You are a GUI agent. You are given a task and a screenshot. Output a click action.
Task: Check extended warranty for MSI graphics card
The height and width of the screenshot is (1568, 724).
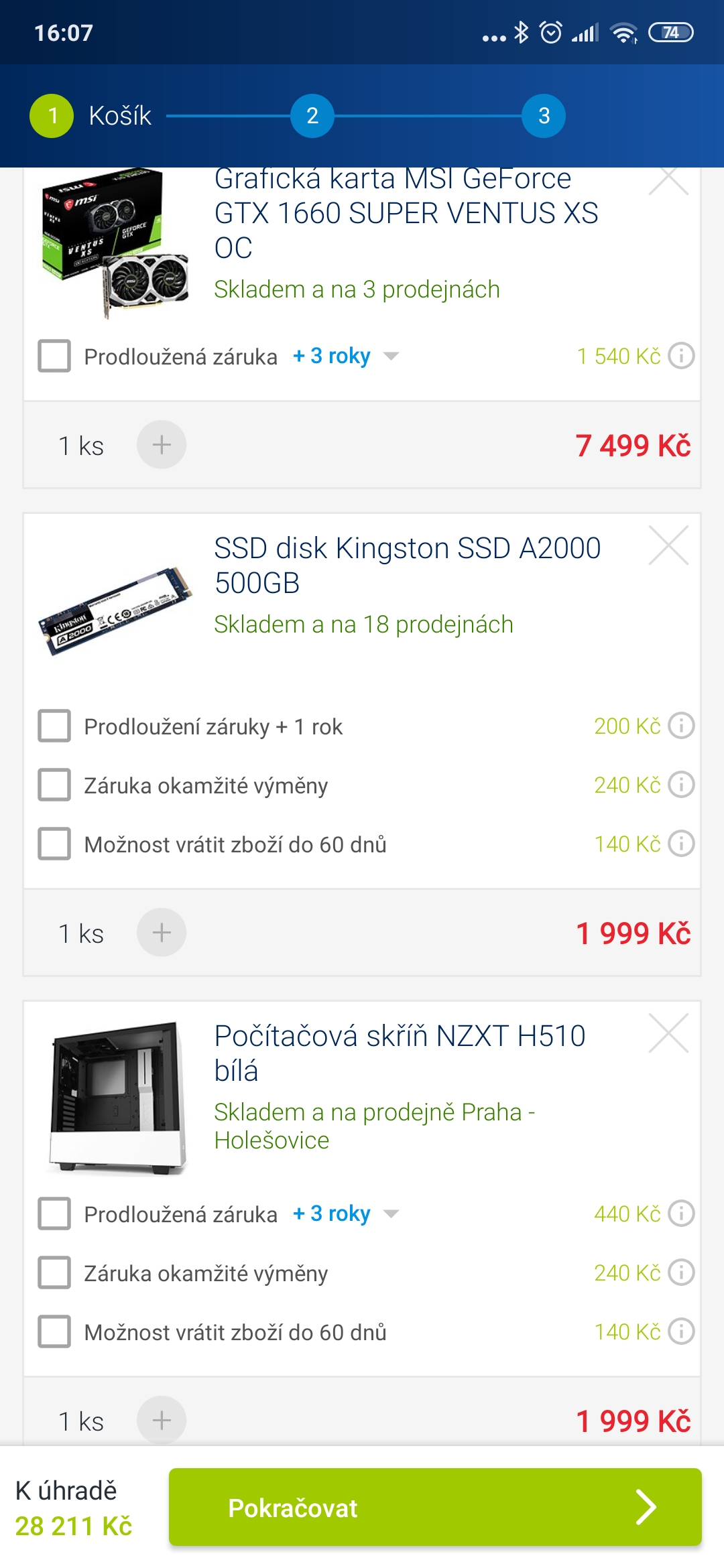tap(54, 356)
